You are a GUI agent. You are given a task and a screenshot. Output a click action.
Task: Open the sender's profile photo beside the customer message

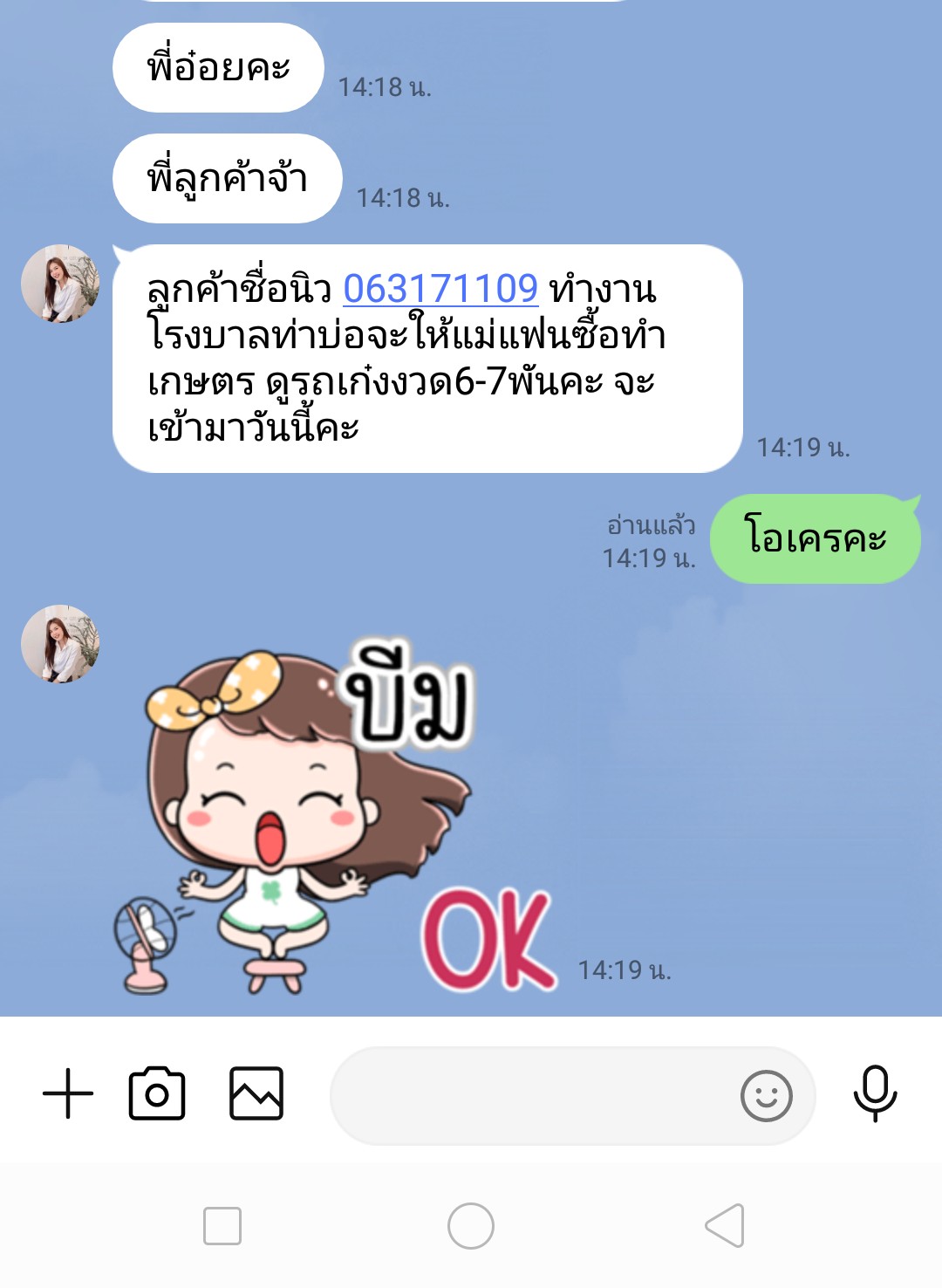point(60,284)
